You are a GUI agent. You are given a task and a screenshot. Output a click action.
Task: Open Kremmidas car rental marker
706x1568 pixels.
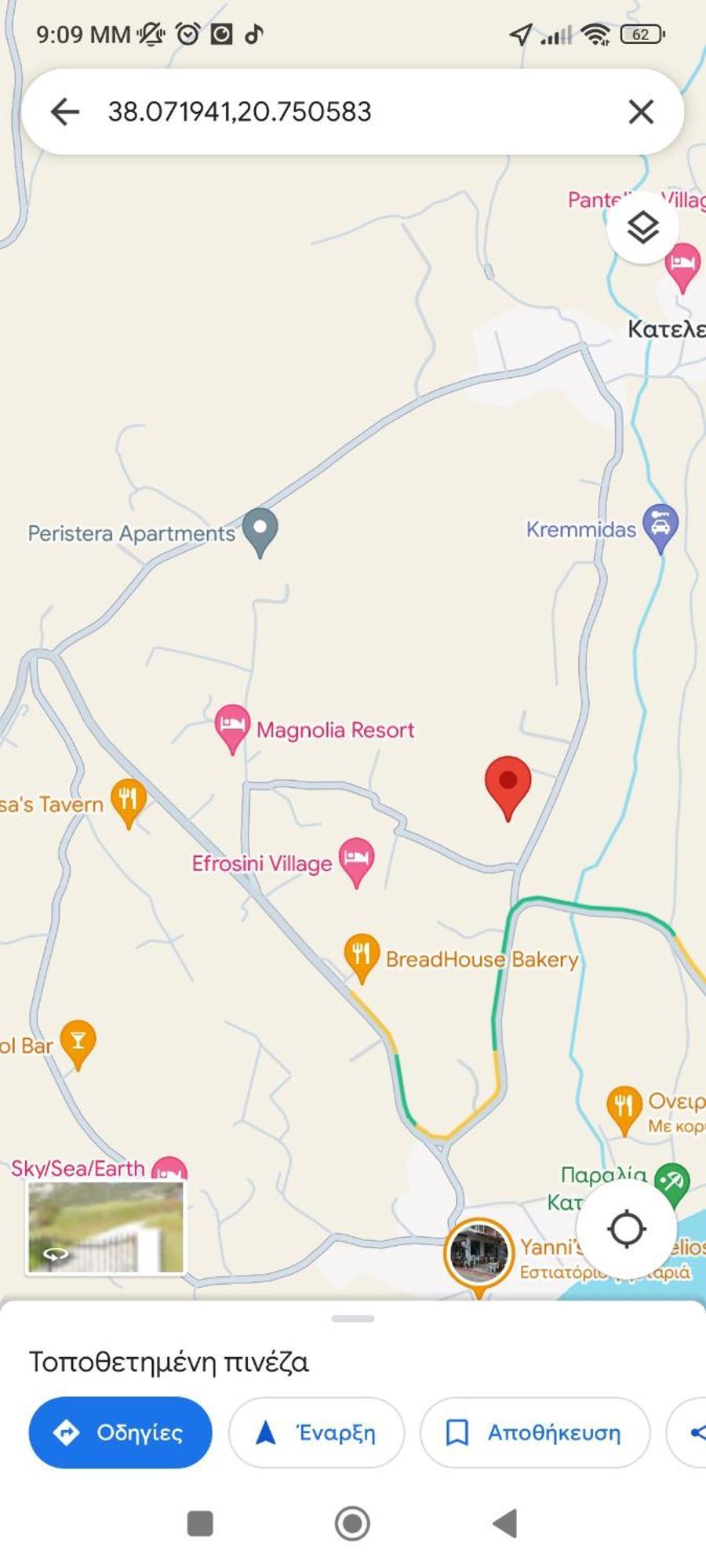[661, 526]
